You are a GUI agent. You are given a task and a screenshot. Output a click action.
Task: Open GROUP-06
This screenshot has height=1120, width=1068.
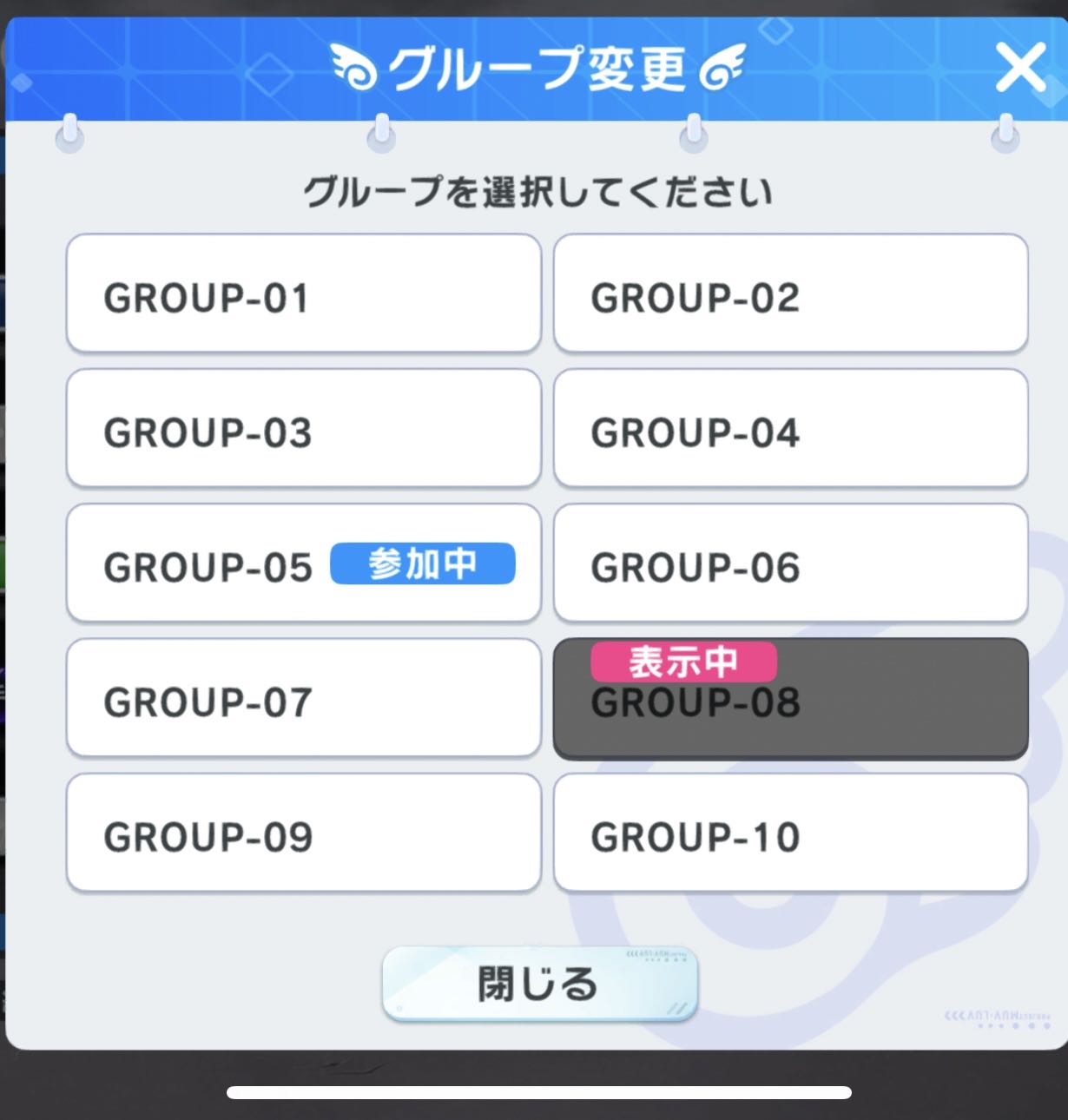point(790,563)
